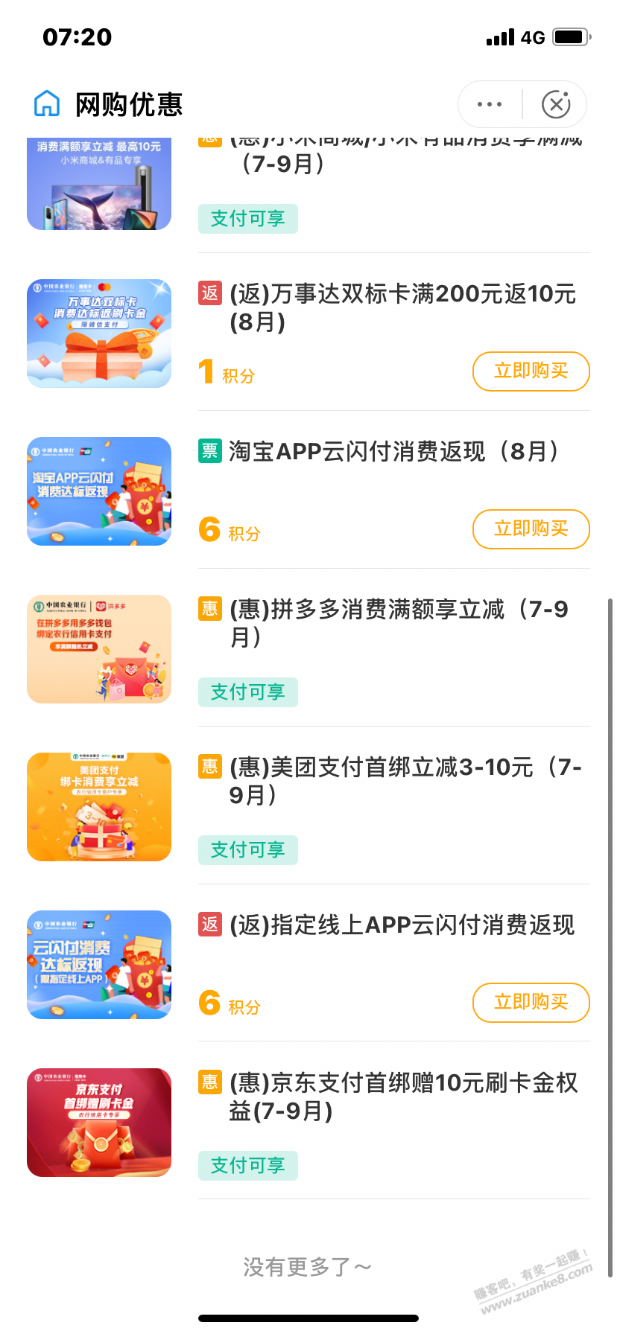Open the 淘宝APP云闪付 offer banner image

point(99,491)
